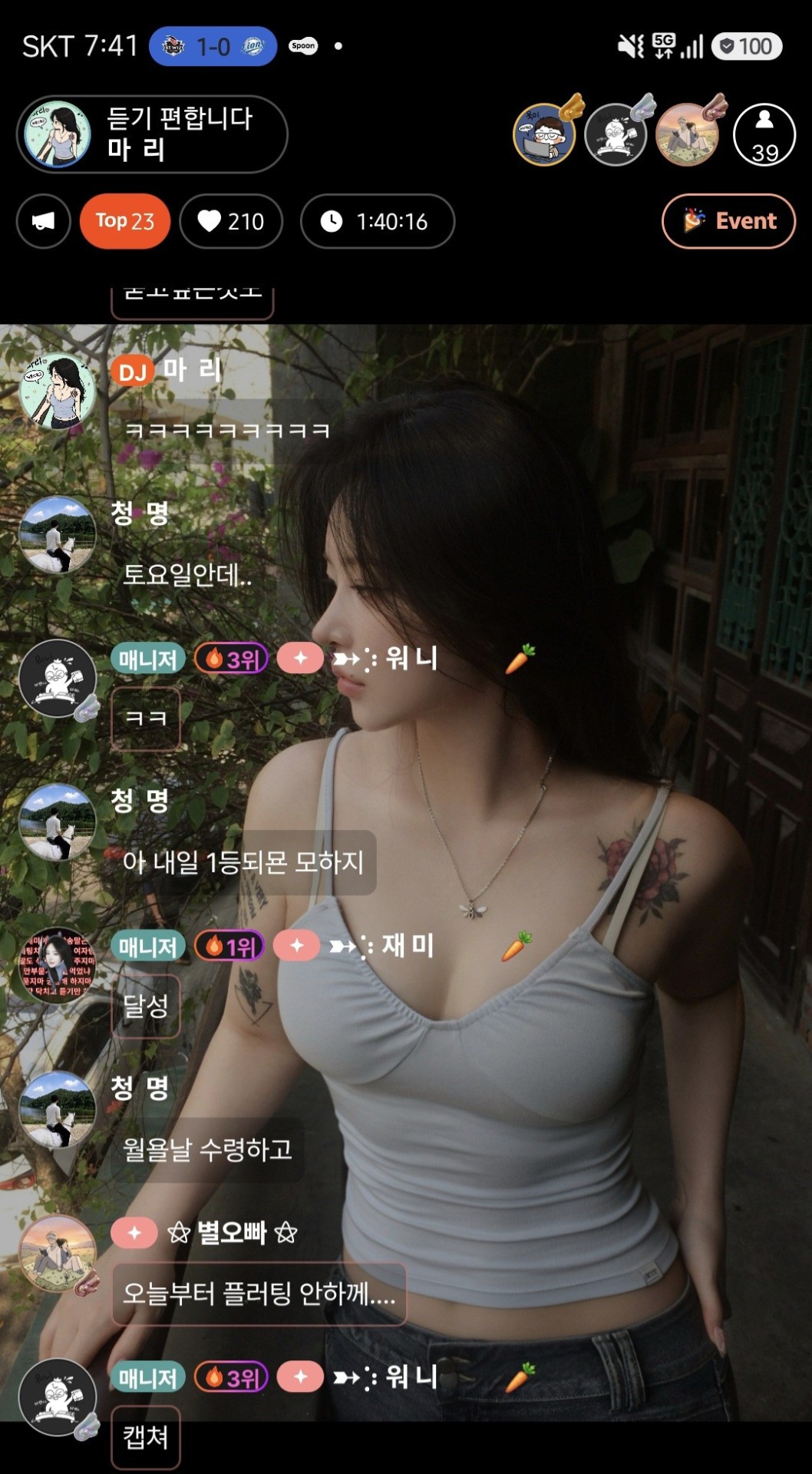This screenshot has width=812, height=1474.
Task: Open 워니's avatar beside 캡쳐 message
Action: click(58, 1397)
